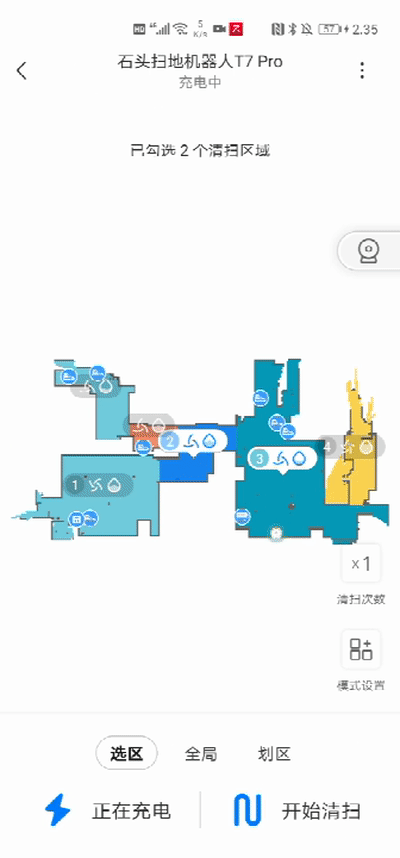The width and height of the screenshot is (400, 858).
Task: Open the three-dot overflow menu
Action: click(362, 71)
